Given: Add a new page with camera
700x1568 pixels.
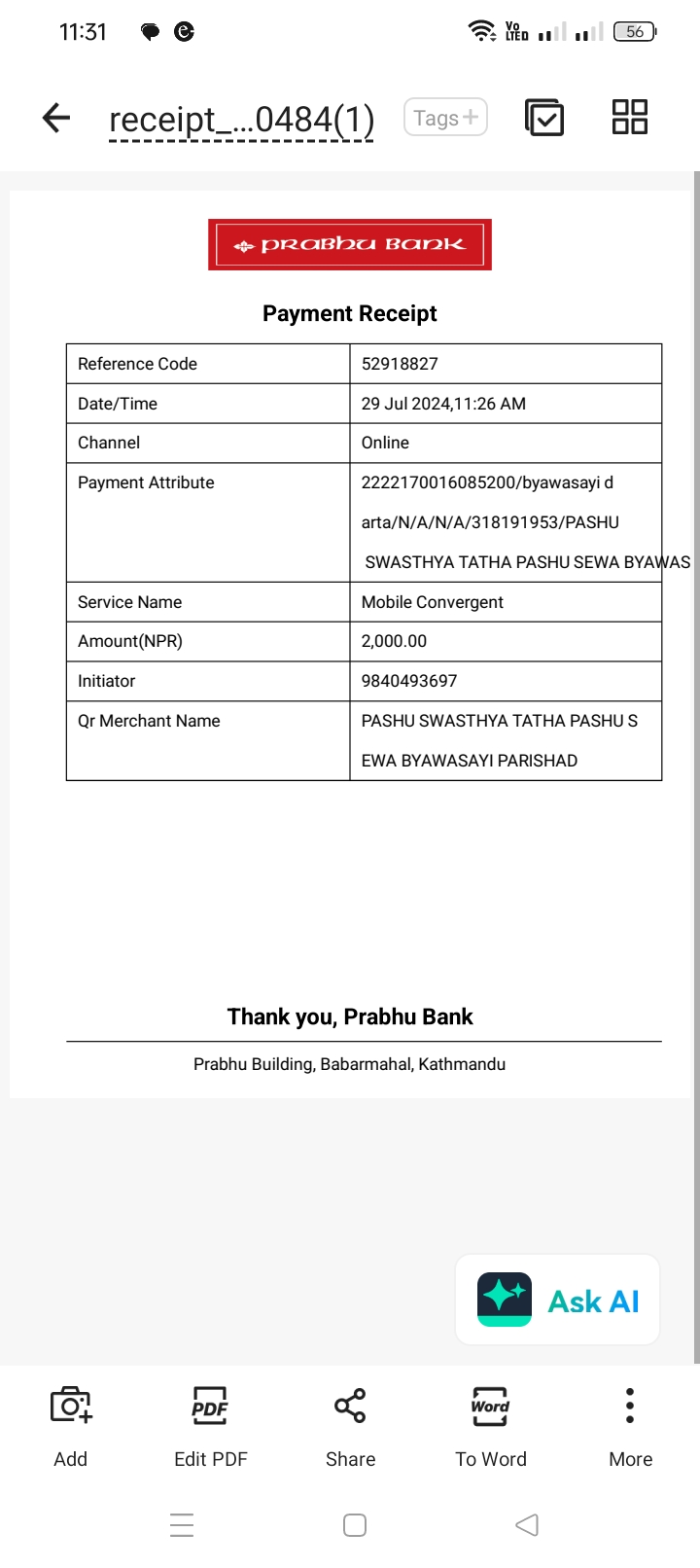Looking at the screenshot, I should (71, 1427).
